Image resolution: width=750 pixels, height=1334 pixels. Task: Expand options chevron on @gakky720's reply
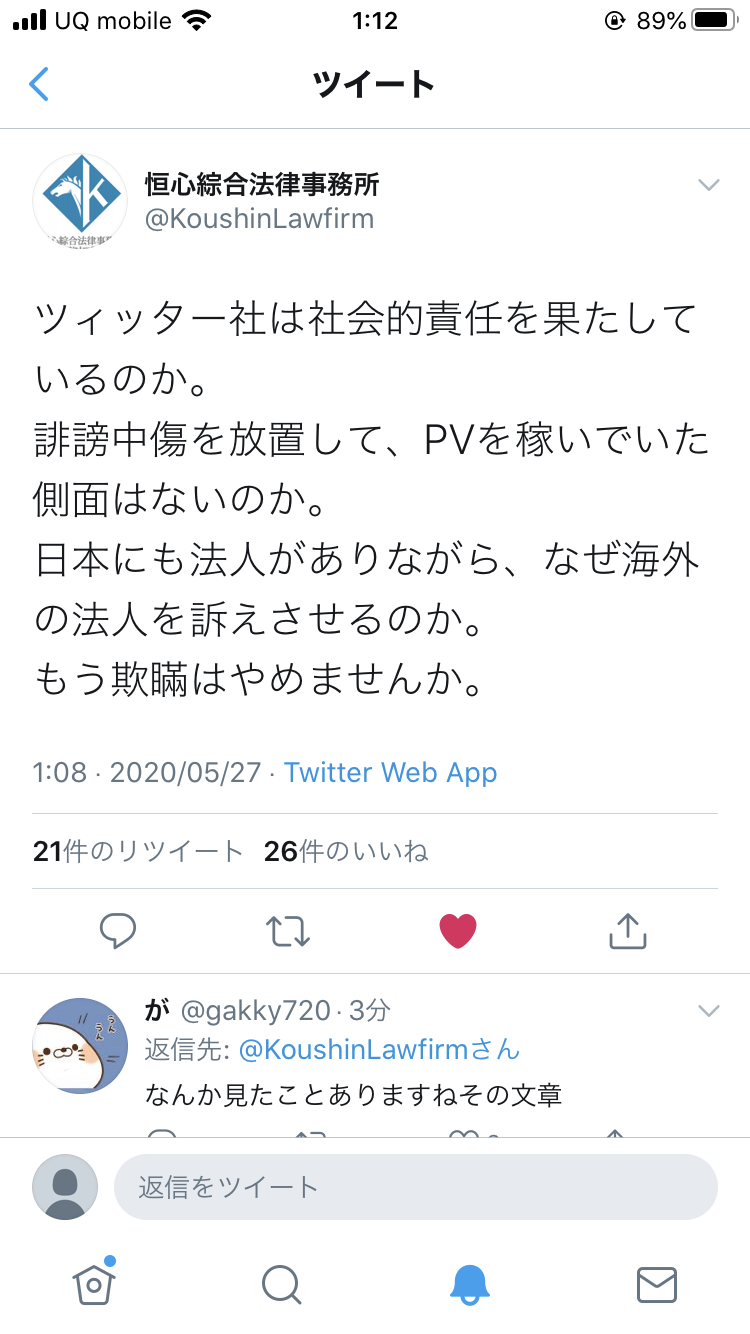point(708,1011)
